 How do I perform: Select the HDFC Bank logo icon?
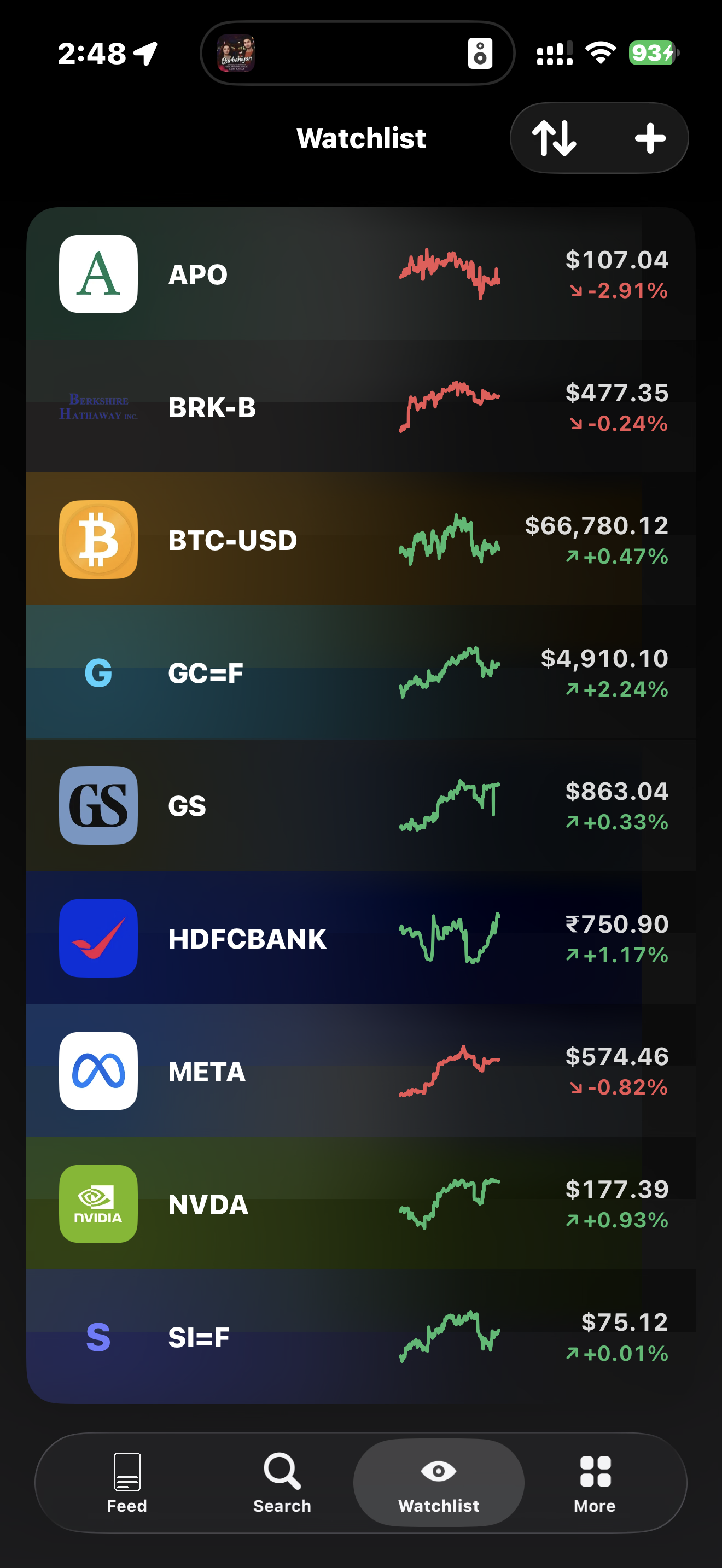pos(98,939)
